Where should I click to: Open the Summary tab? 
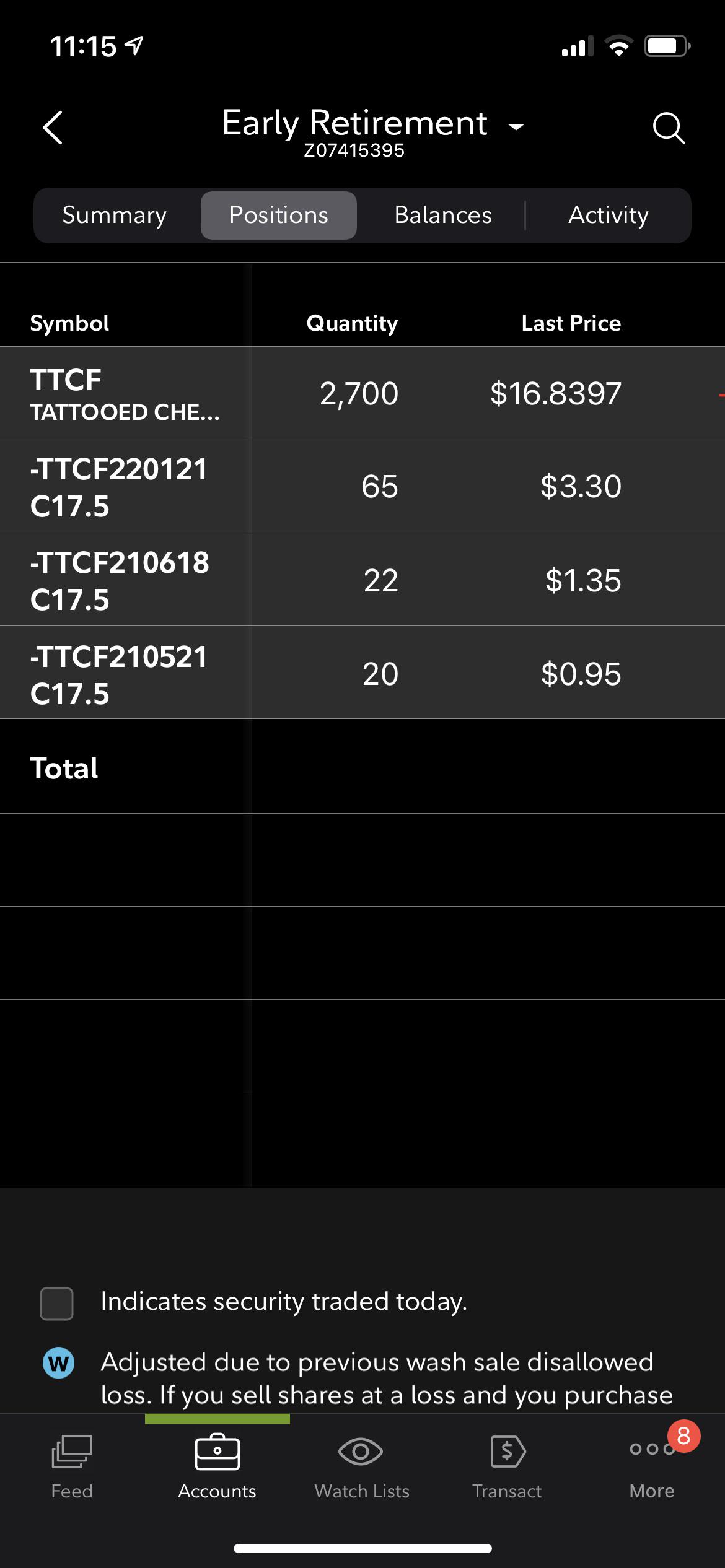pyautogui.click(x=114, y=215)
